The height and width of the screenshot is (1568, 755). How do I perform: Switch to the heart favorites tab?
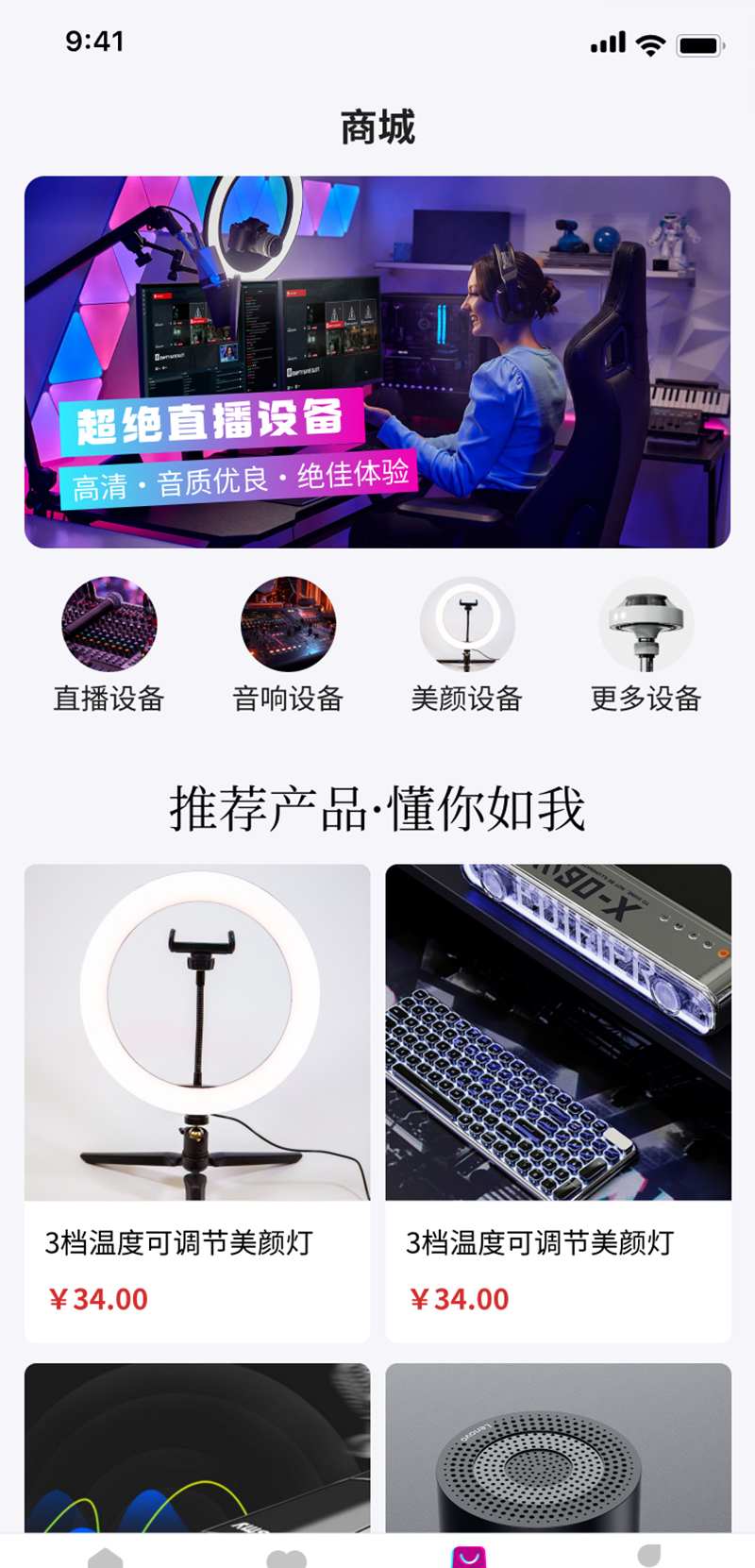coord(286,1557)
